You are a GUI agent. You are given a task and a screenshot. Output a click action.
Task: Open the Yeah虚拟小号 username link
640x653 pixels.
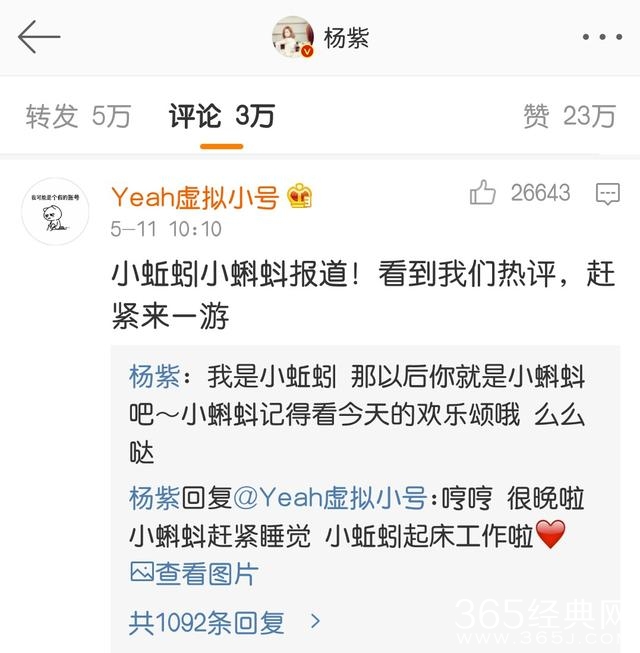pyautogui.click(x=195, y=196)
